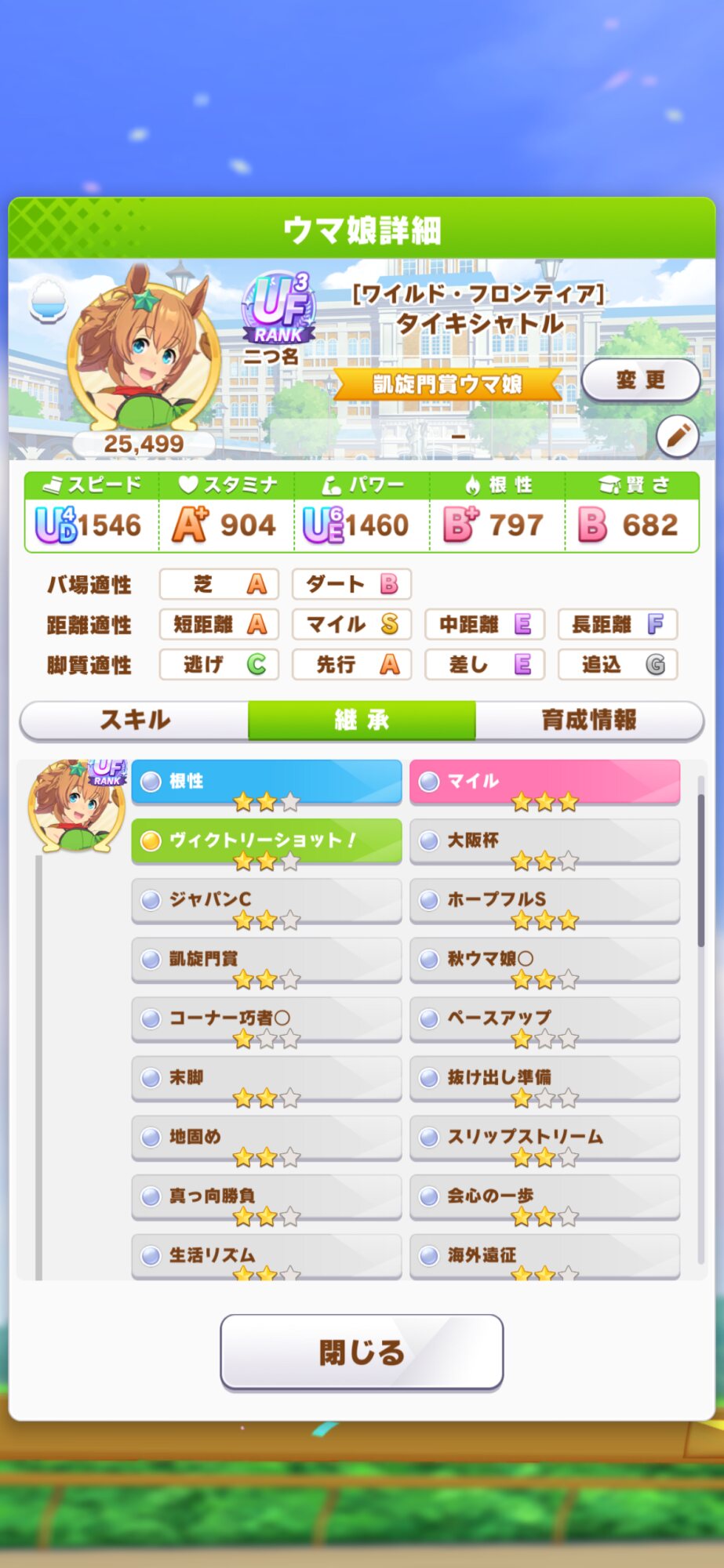The width and height of the screenshot is (724, 1568).
Task: Tap the pencil edit icon
Action: coord(678,436)
